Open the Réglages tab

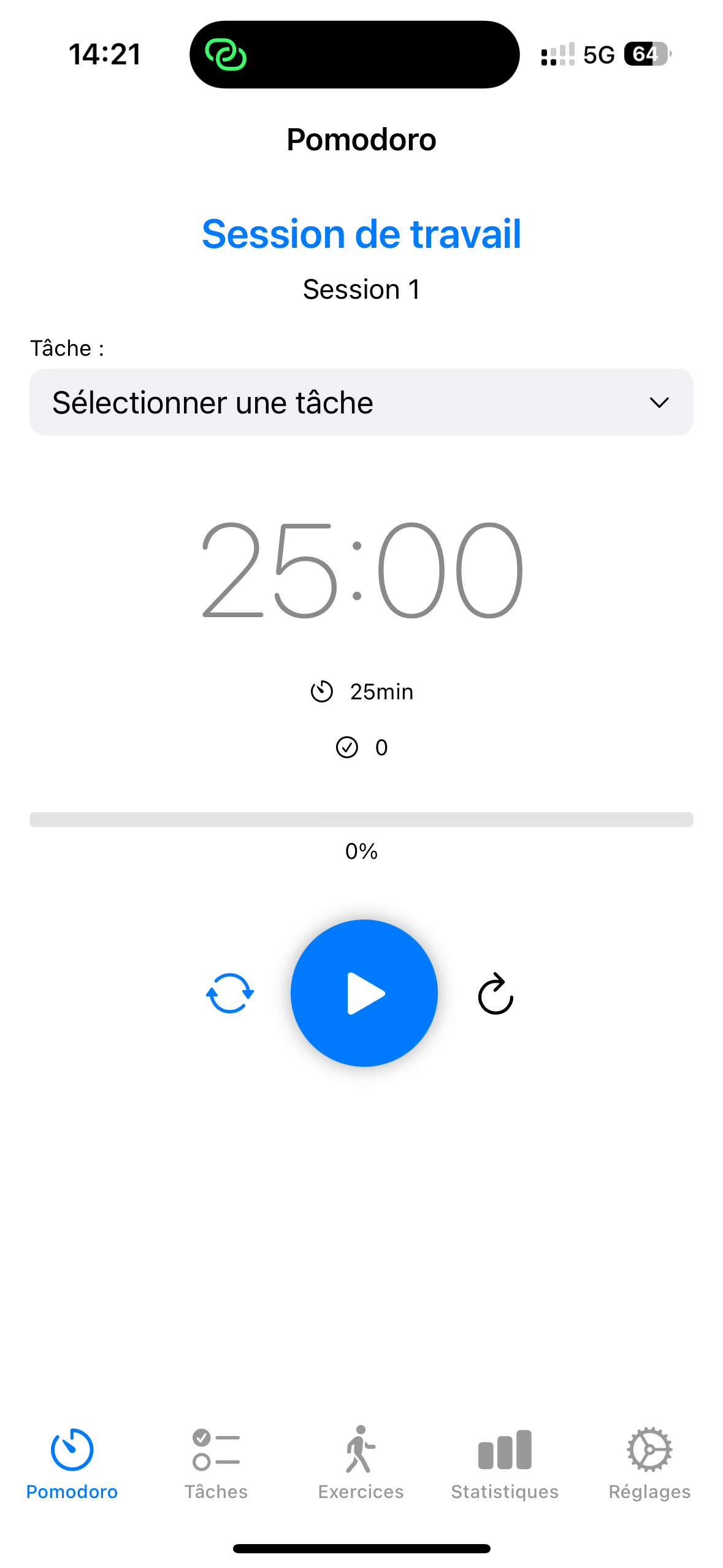pyautogui.click(x=649, y=1462)
